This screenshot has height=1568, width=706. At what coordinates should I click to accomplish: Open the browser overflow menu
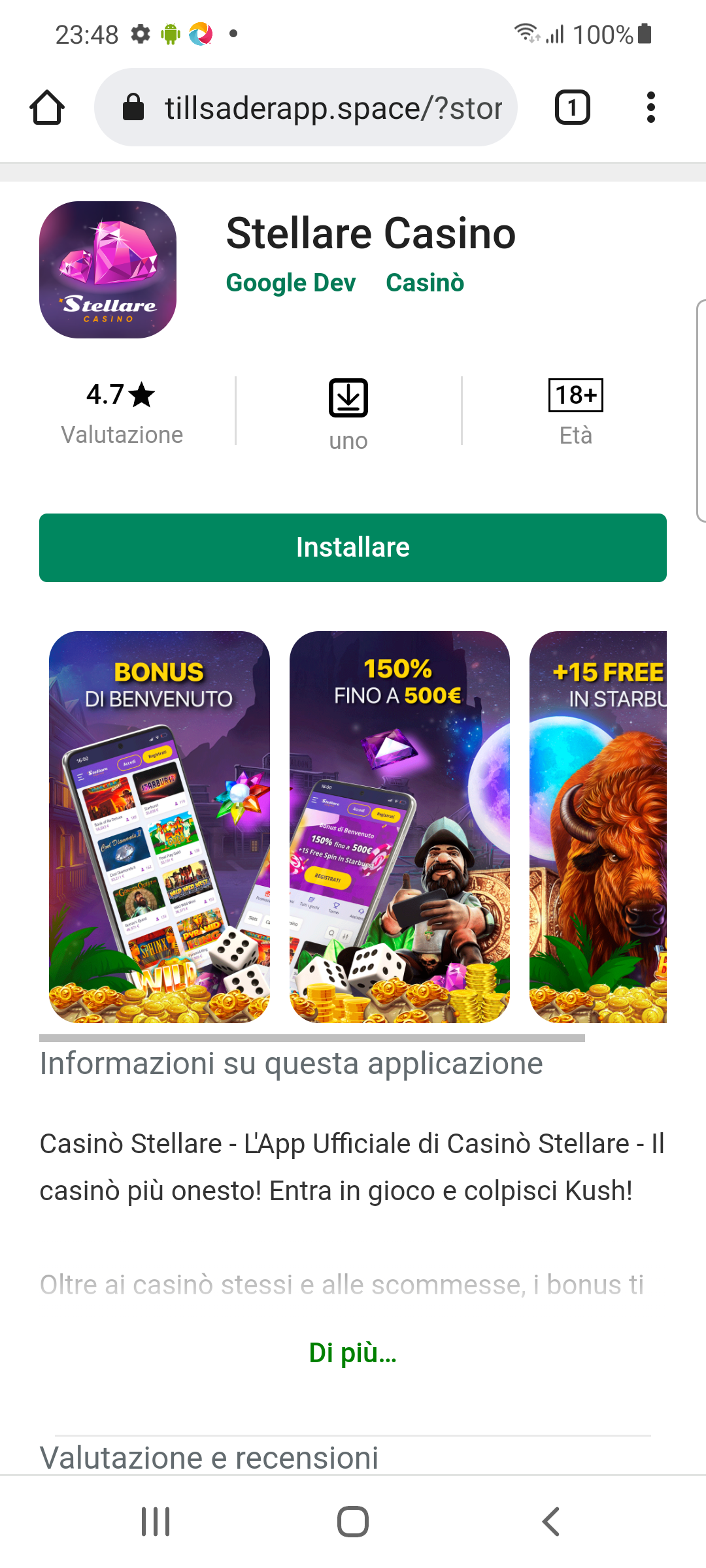point(650,107)
